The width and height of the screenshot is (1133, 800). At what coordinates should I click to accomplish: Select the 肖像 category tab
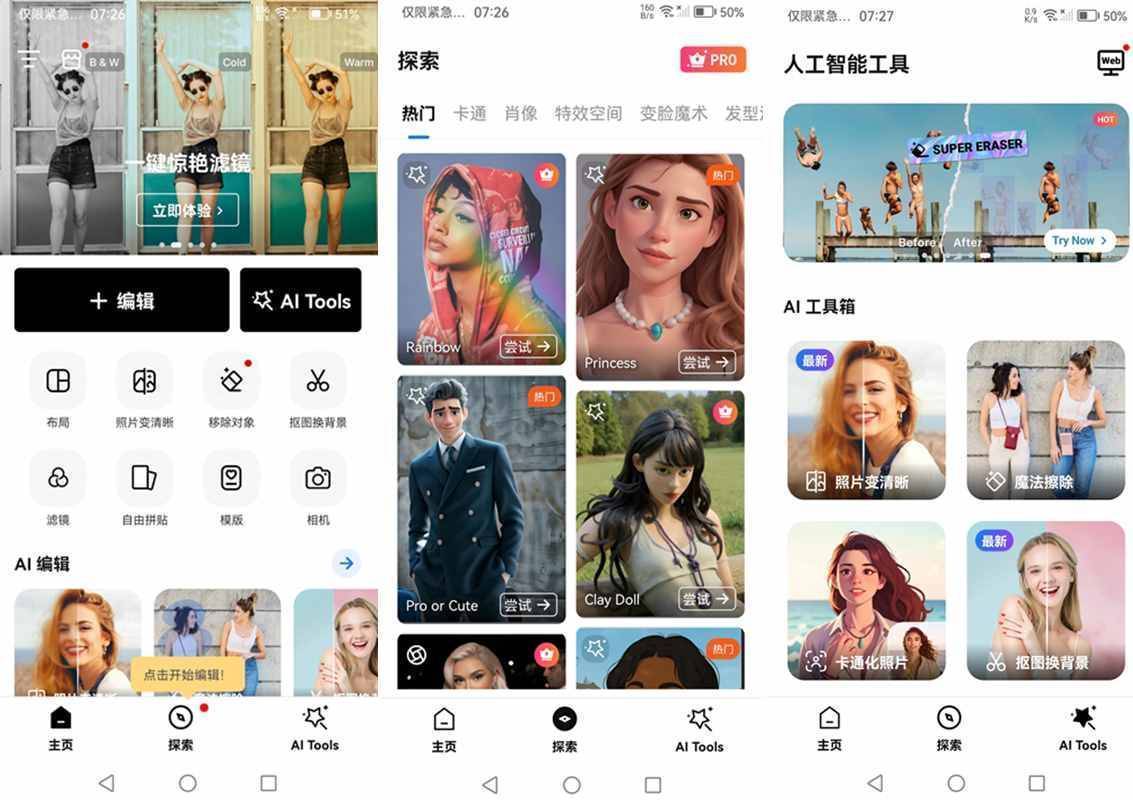coord(521,113)
